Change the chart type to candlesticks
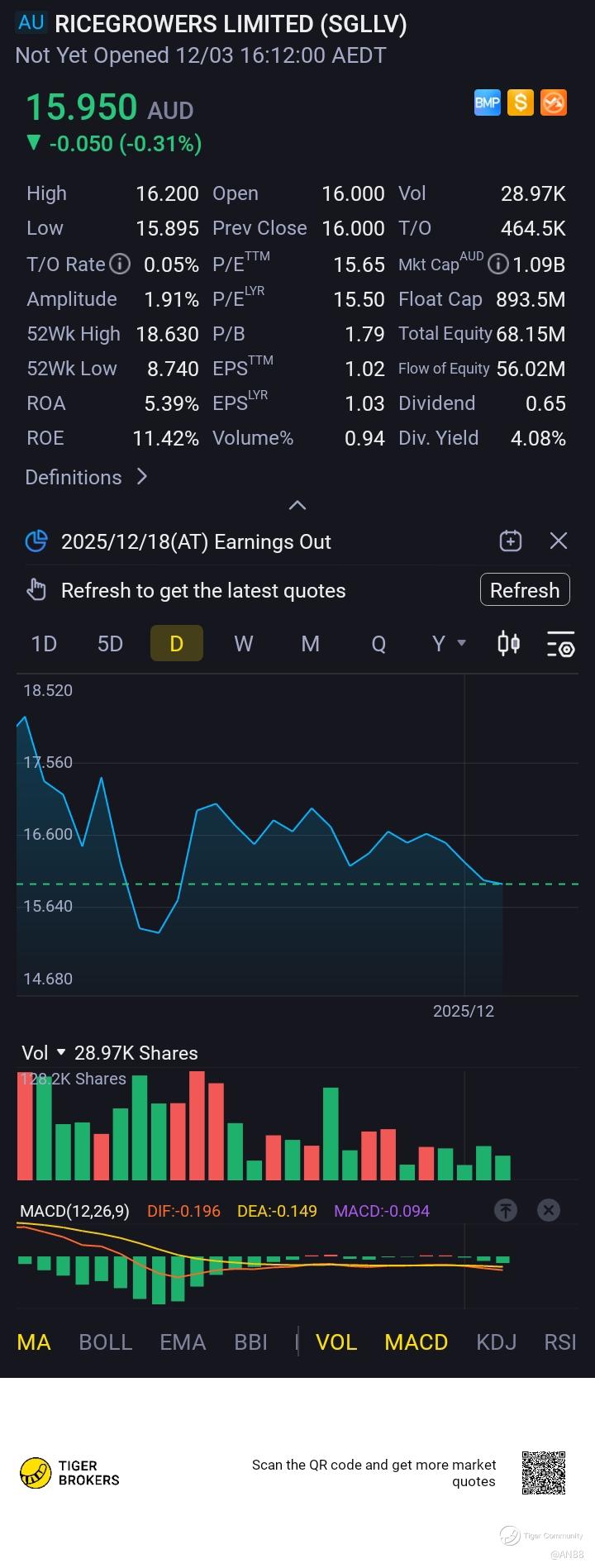The image size is (595, 1568). coord(509,643)
